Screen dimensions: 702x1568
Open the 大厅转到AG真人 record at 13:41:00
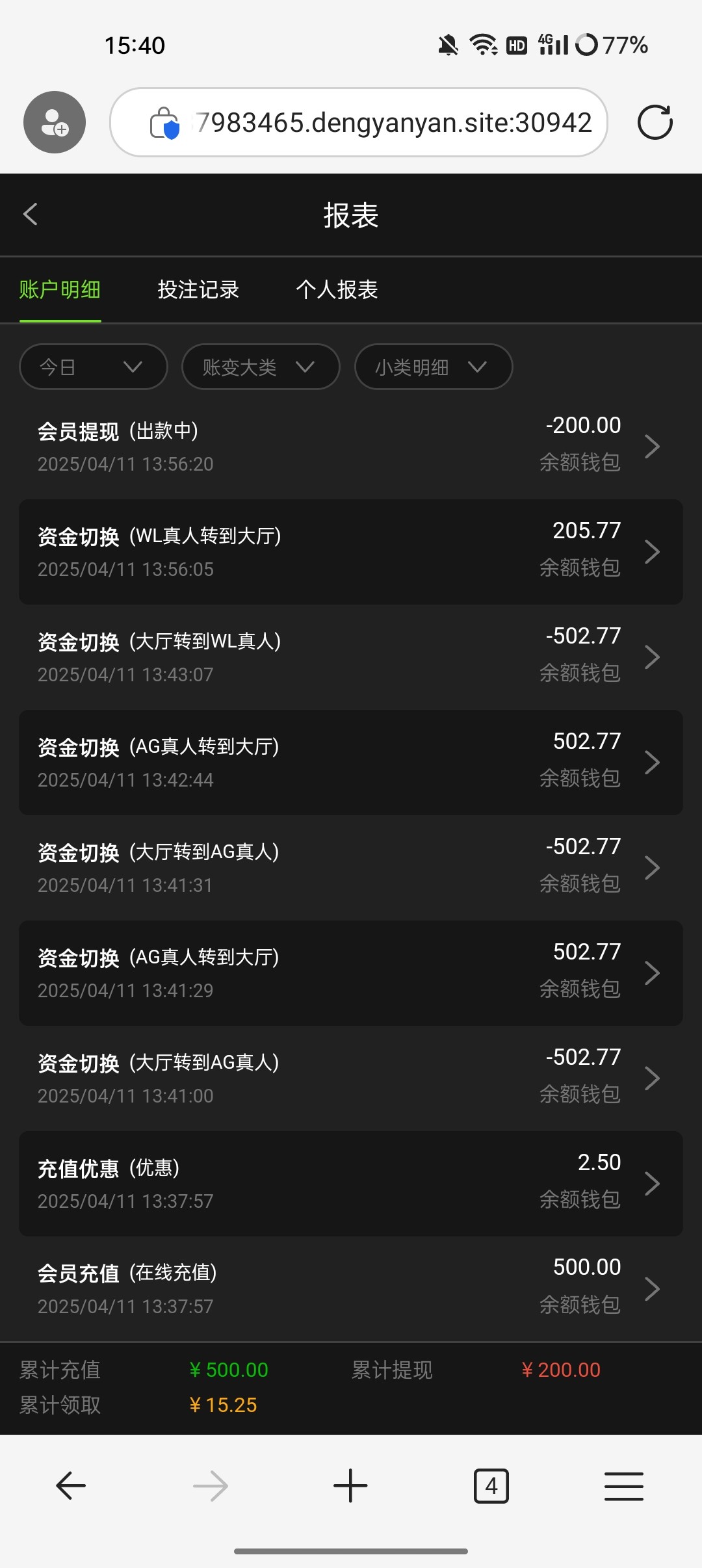pos(351,1078)
